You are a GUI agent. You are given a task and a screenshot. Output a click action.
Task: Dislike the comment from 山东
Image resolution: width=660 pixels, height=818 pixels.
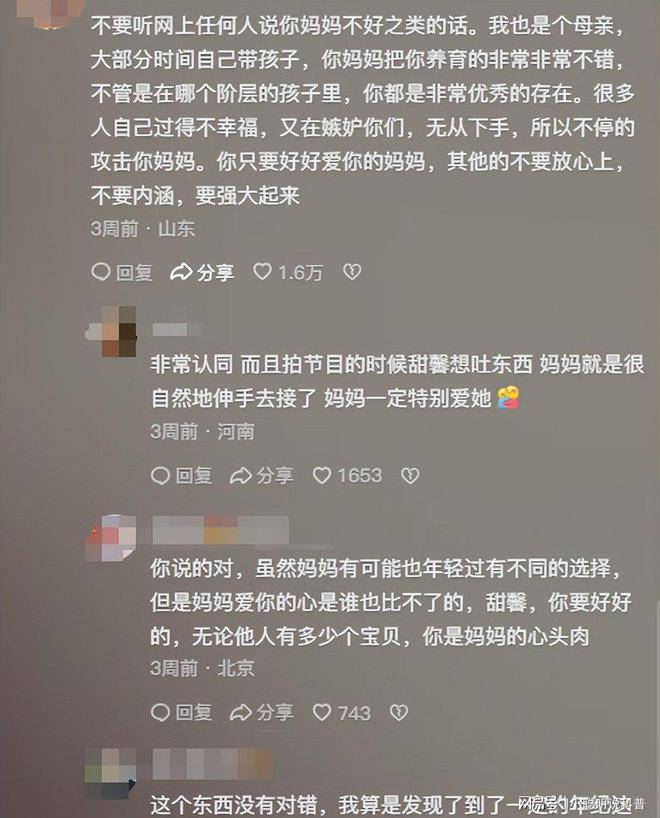351,271
